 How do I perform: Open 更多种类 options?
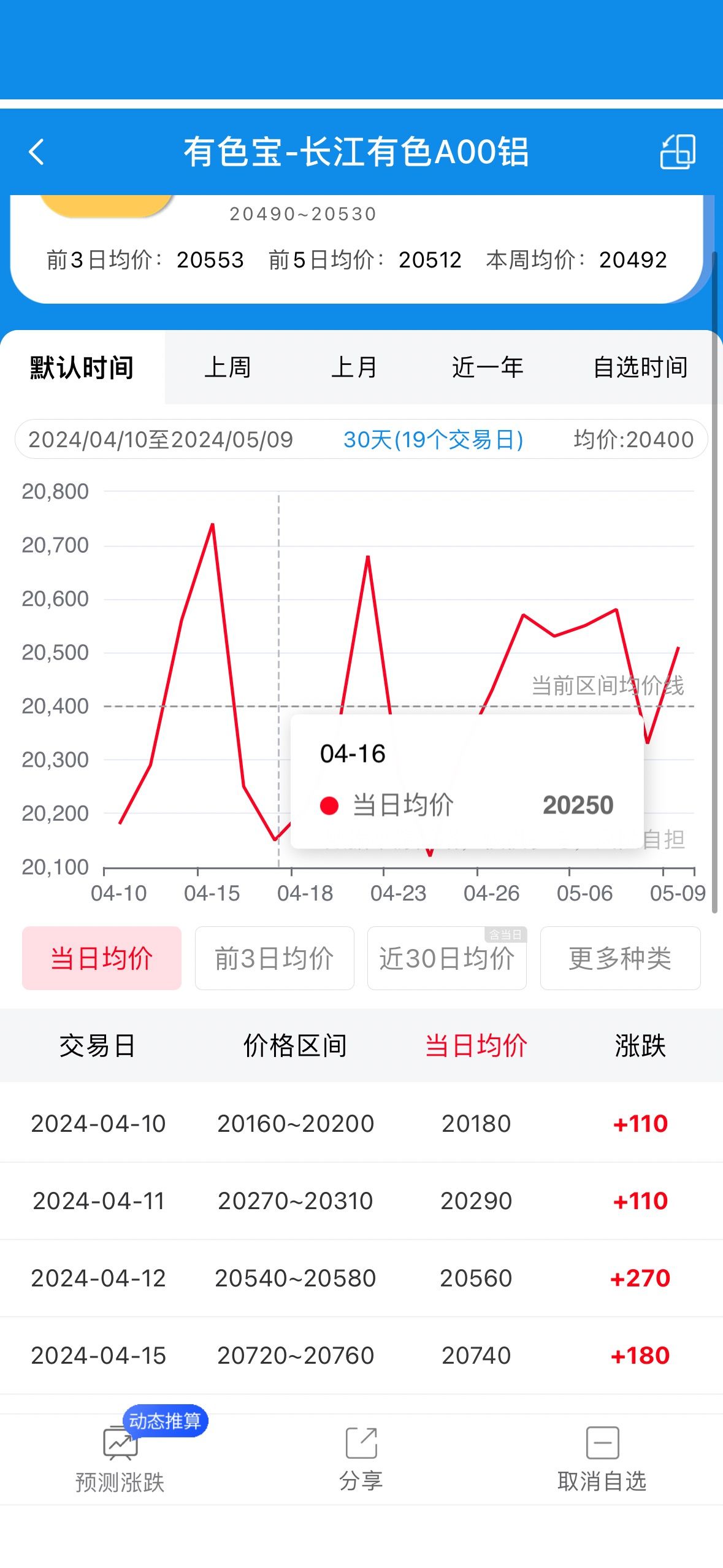tap(620, 958)
